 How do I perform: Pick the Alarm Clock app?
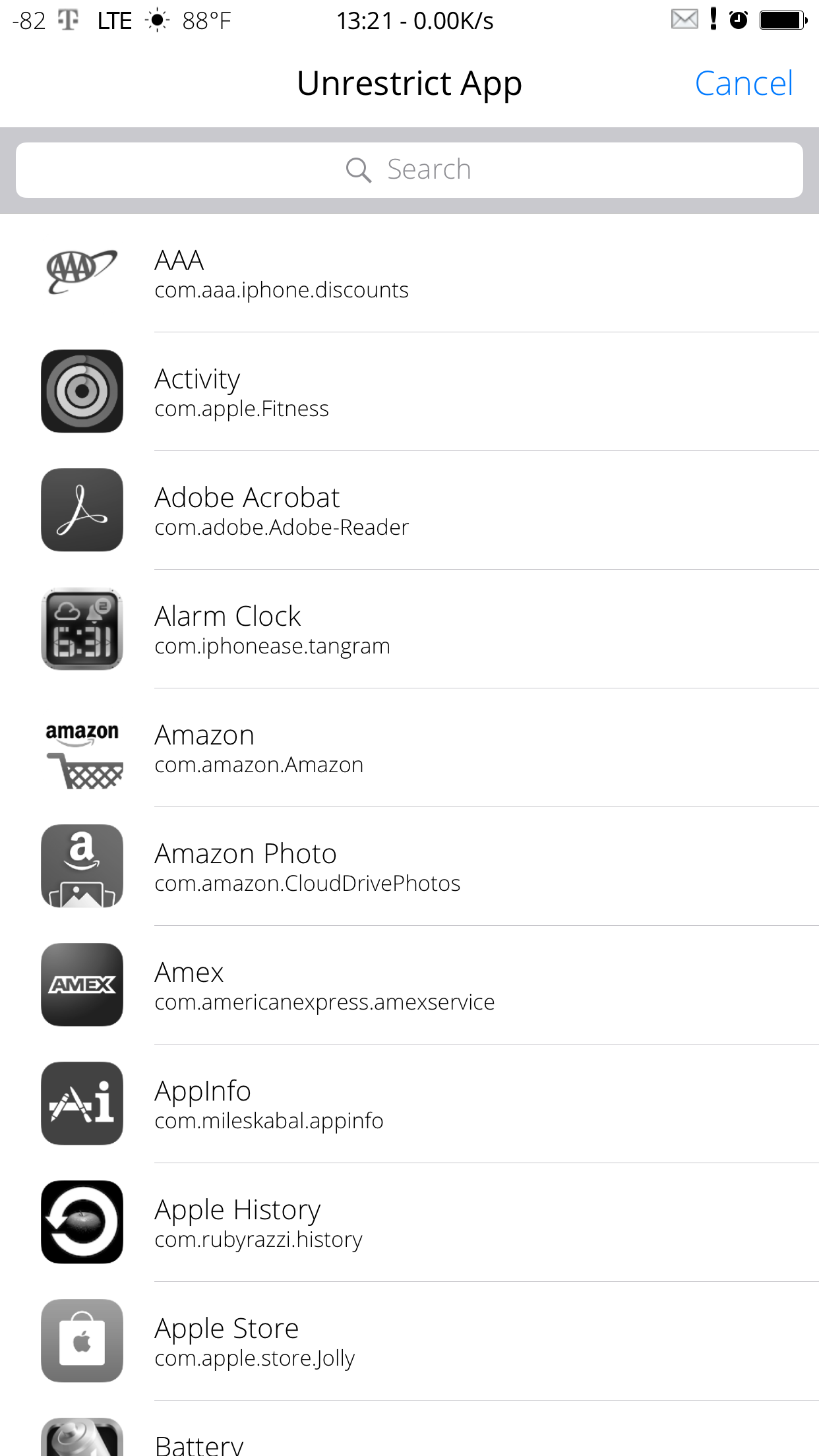(409, 629)
